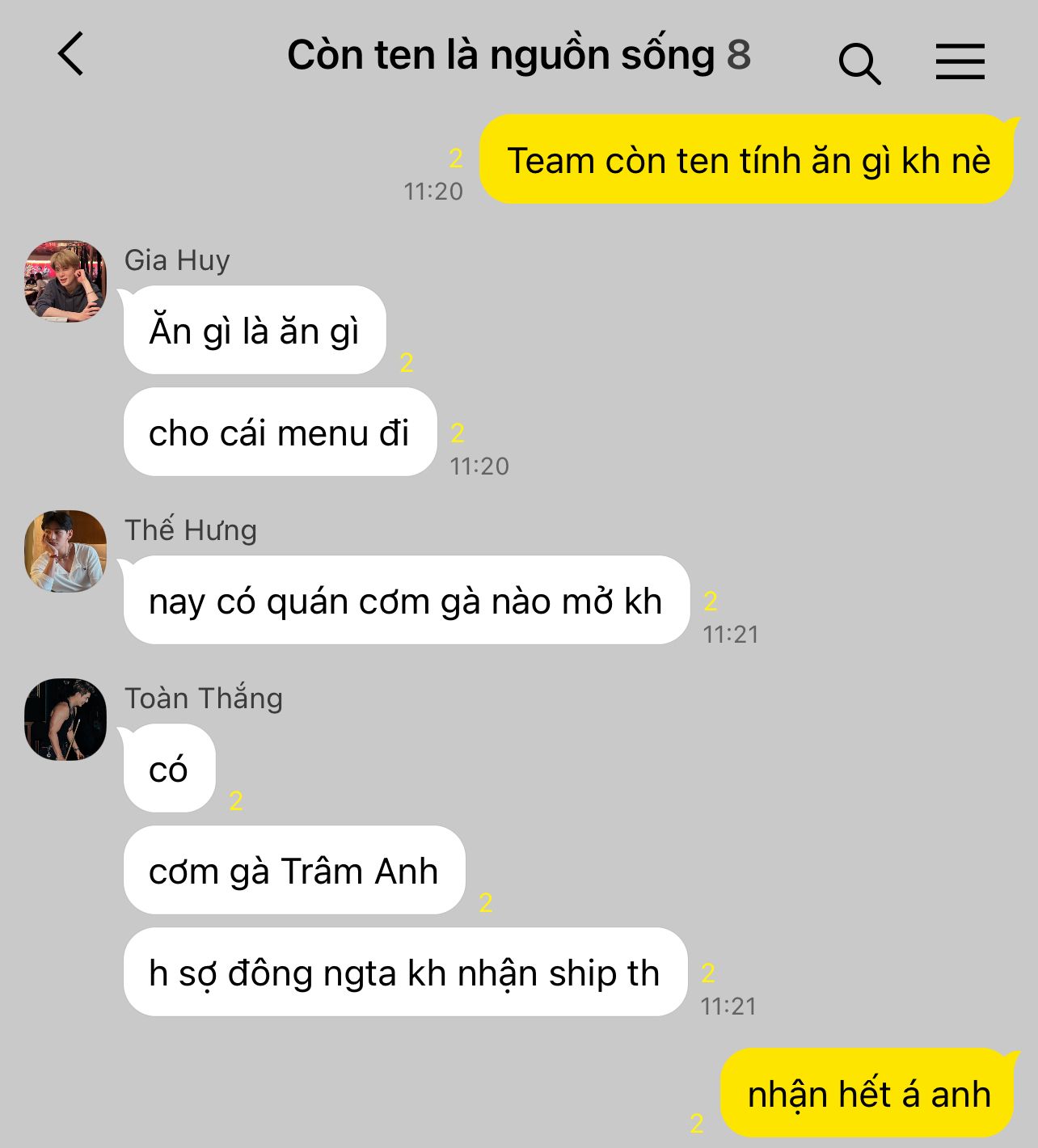
Task: Open Thế Hưng's profile avatar
Action: tap(65, 551)
